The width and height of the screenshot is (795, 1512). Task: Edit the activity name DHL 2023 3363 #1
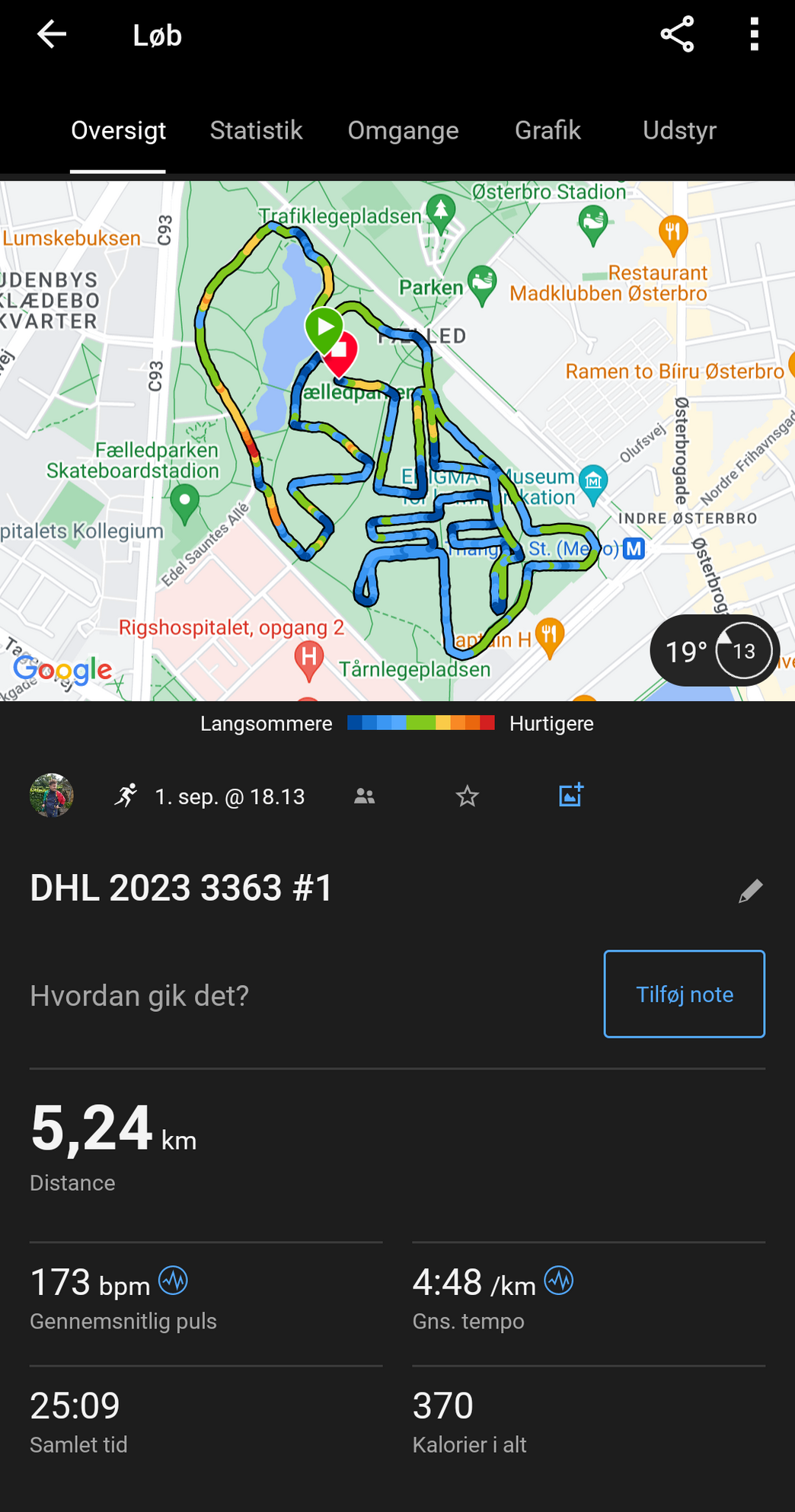click(750, 890)
